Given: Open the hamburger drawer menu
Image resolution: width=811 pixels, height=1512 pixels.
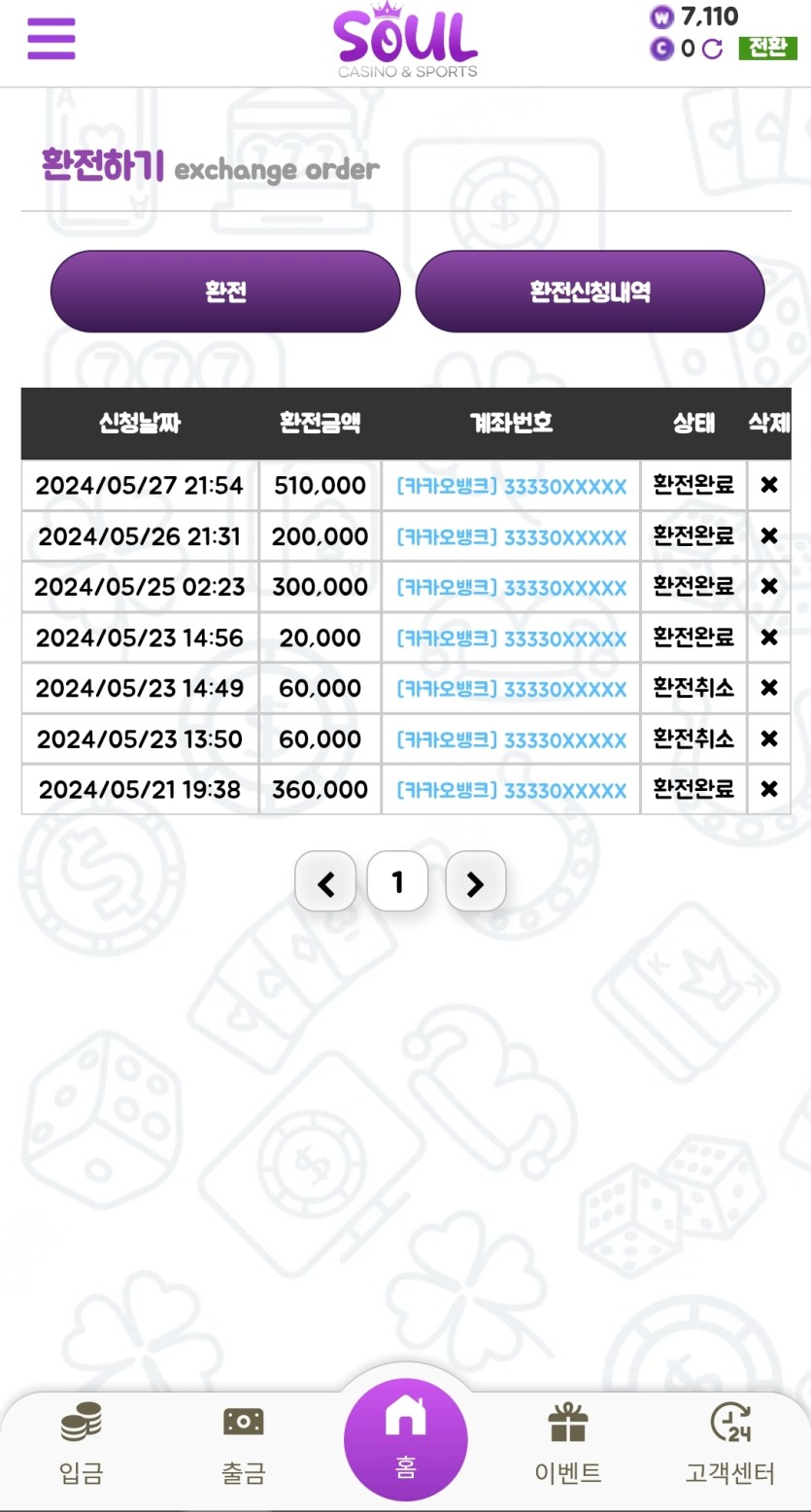Looking at the screenshot, I should pos(51,39).
